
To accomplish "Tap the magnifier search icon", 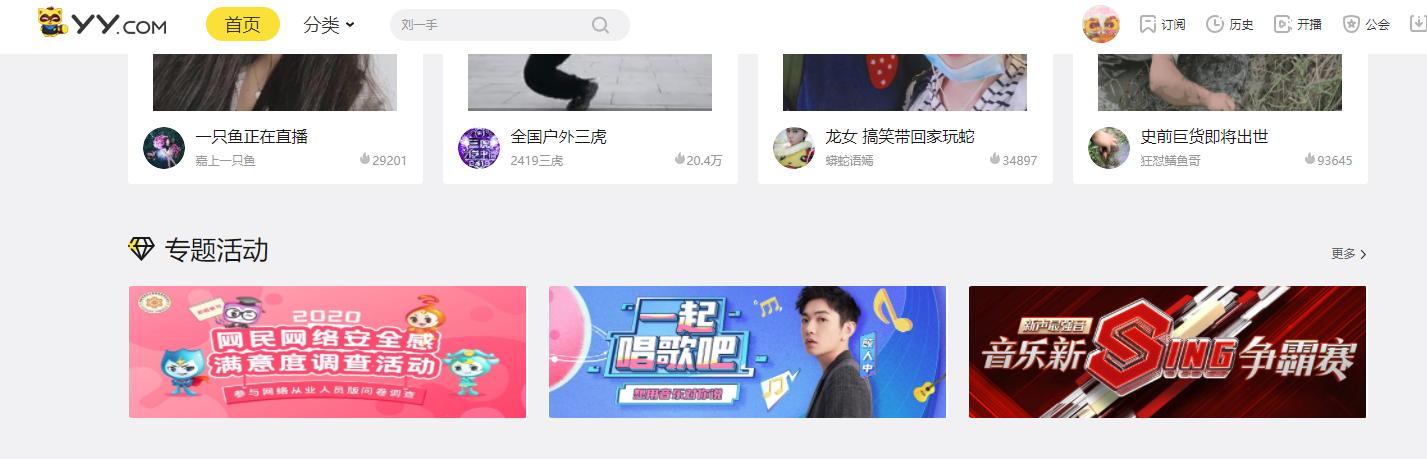I will click(600, 25).
